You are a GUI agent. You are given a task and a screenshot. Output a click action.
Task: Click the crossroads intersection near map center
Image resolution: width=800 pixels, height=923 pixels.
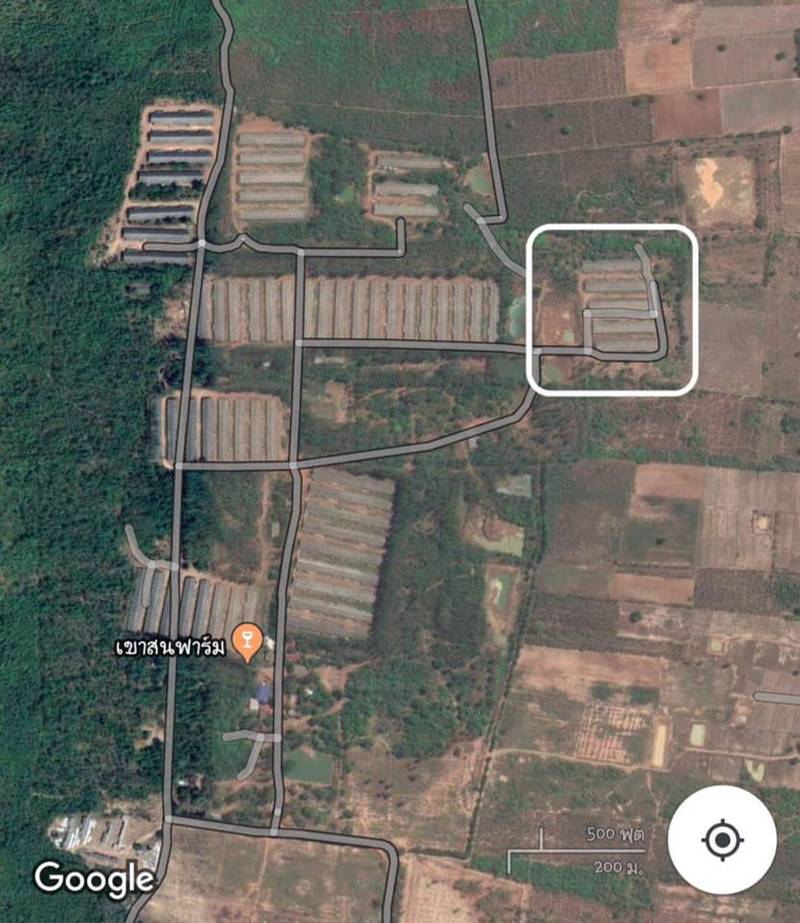coord(294,463)
